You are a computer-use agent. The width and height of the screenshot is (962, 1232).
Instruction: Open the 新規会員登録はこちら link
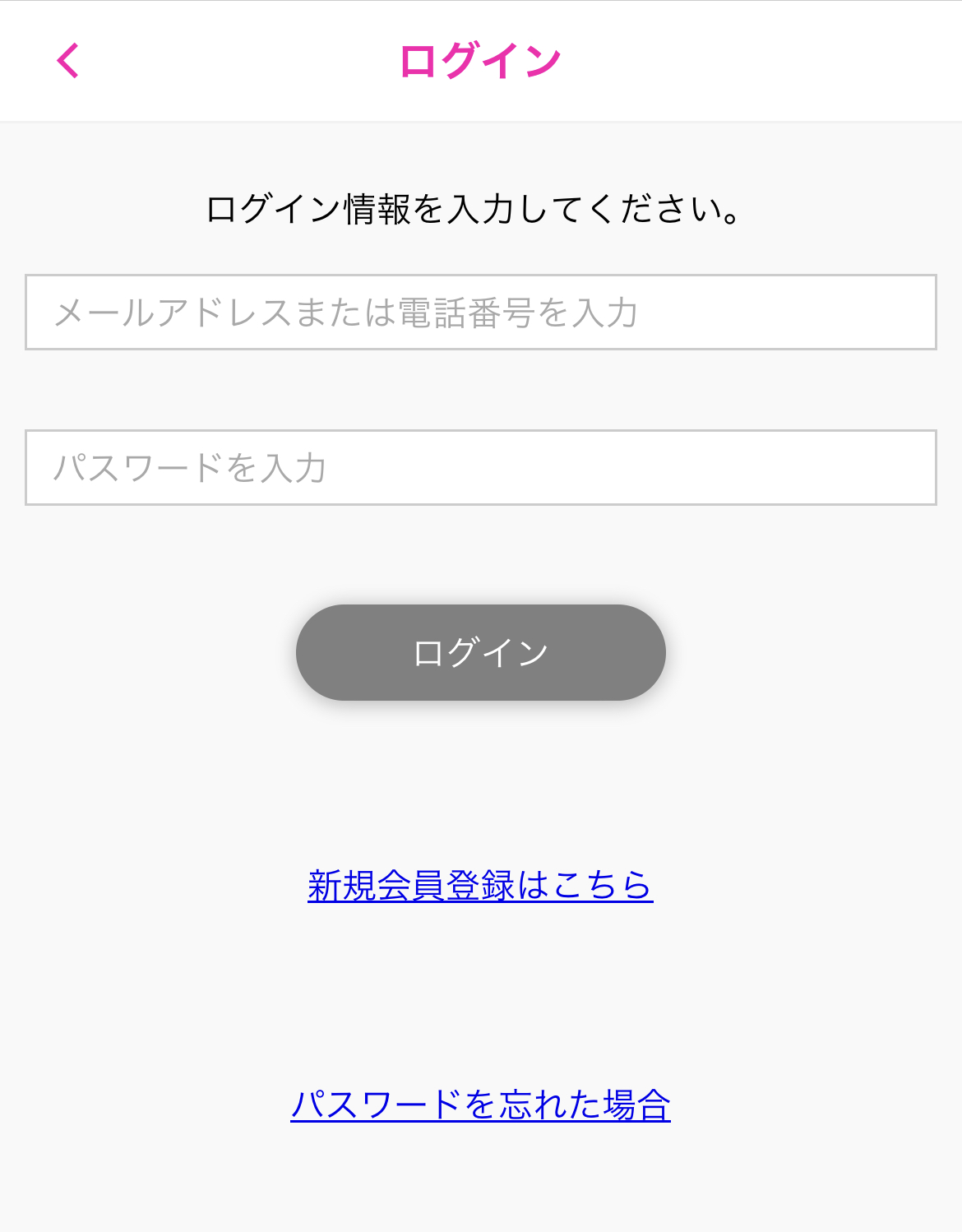(x=481, y=886)
